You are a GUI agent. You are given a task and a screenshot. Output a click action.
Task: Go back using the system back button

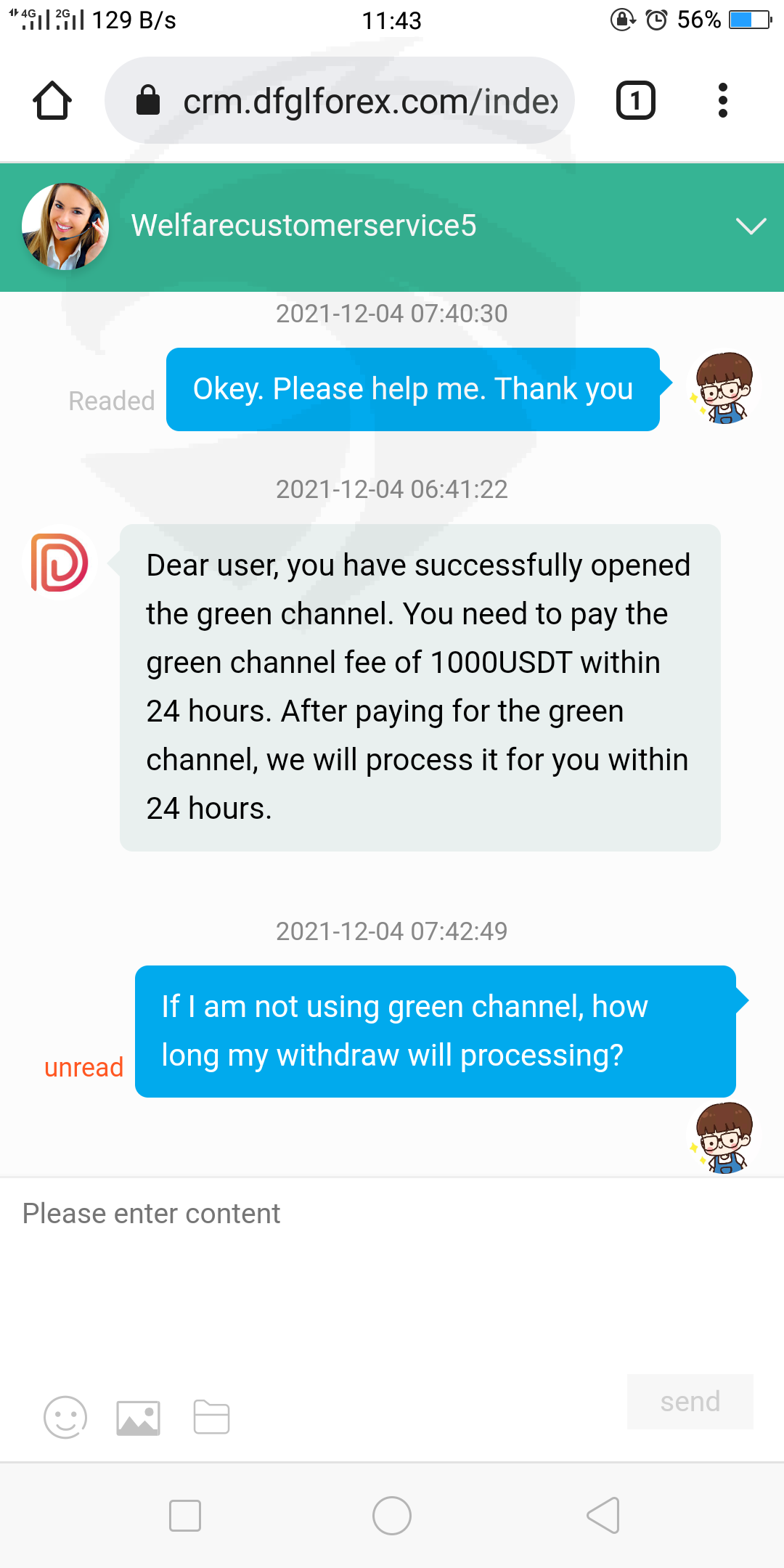[603, 1516]
